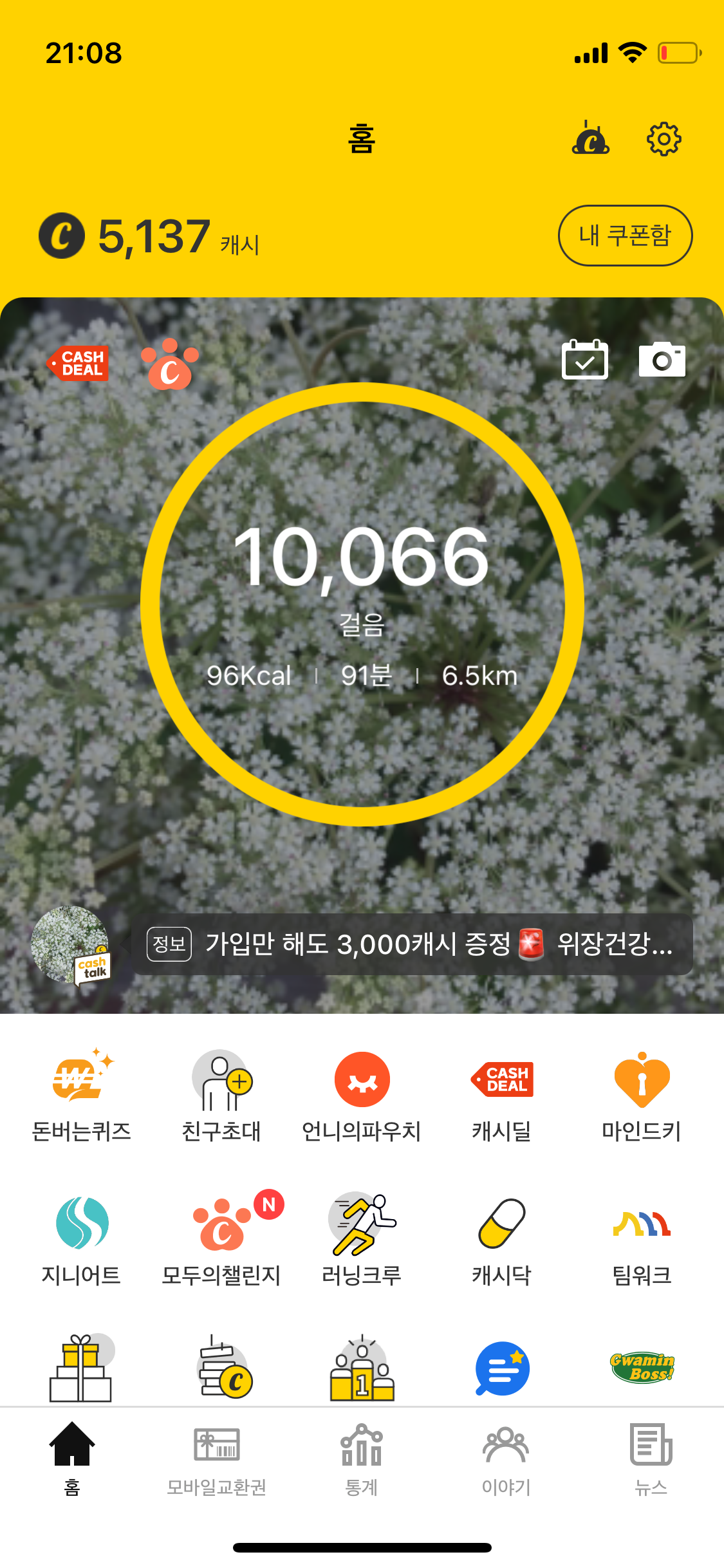Open 캐시딜 in the menu grid
The image size is (724, 1568).
(x=502, y=1096)
